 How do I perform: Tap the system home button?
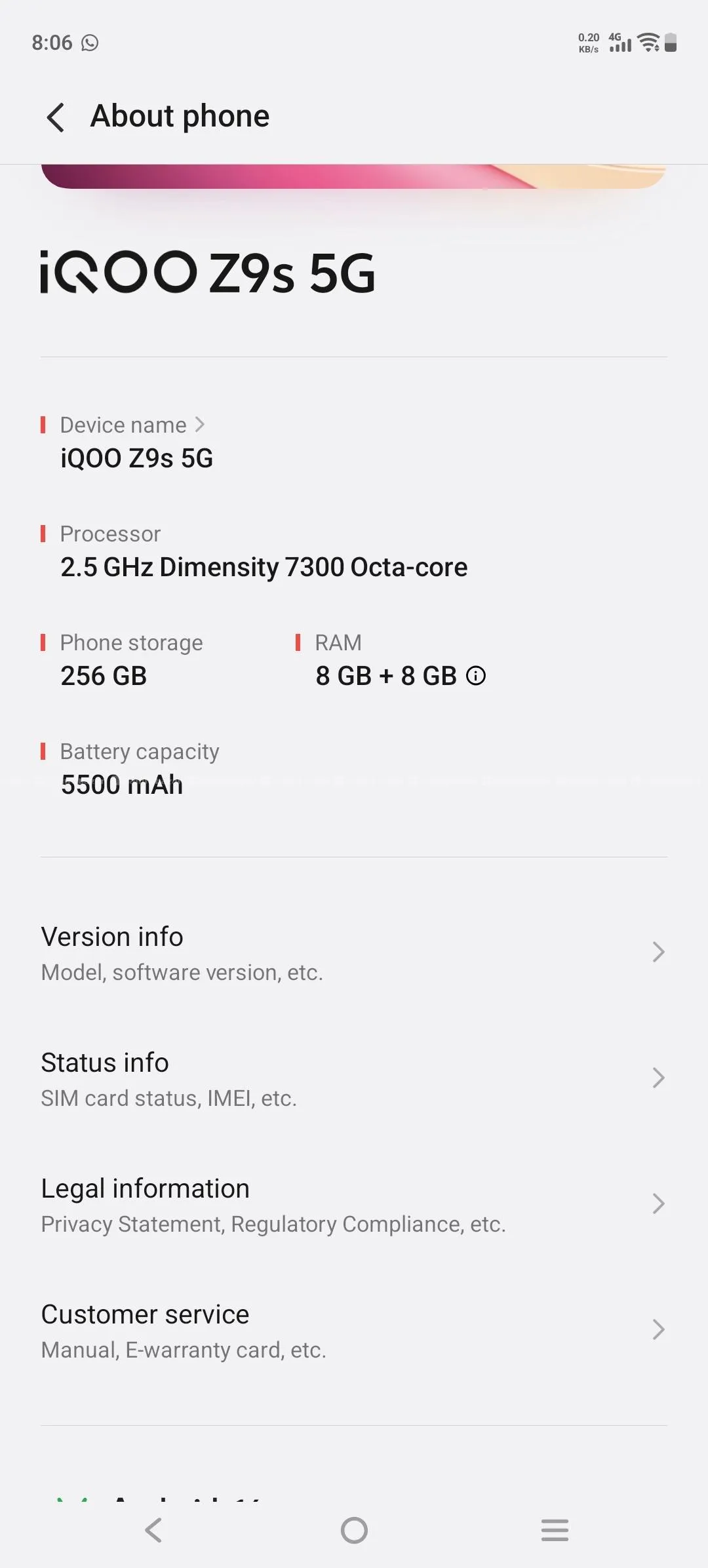click(x=354, y=1531)
